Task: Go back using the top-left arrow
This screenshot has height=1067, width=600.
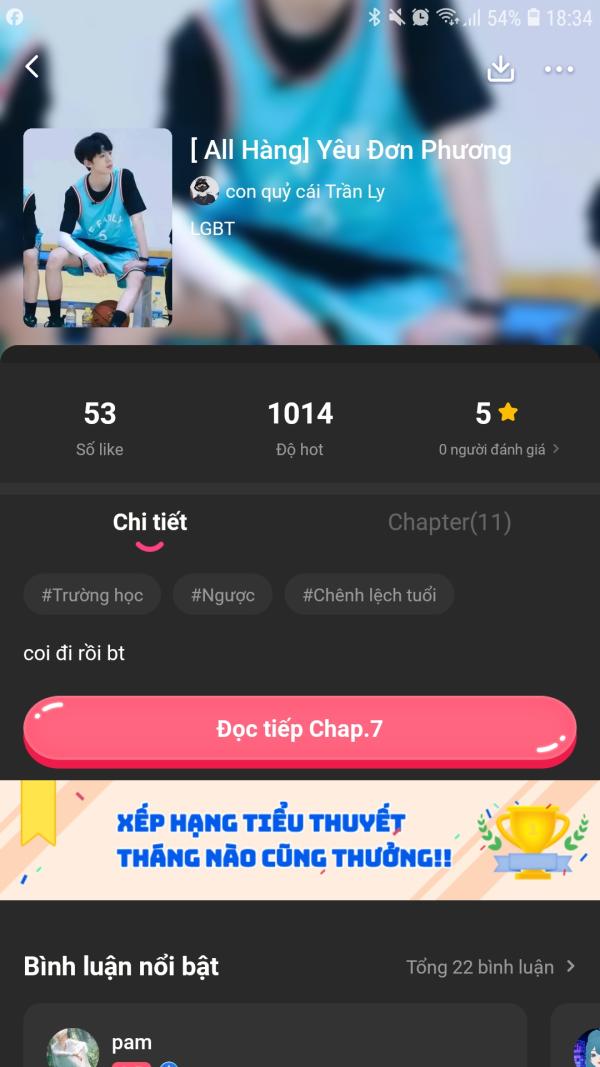Action: (32, 67)
